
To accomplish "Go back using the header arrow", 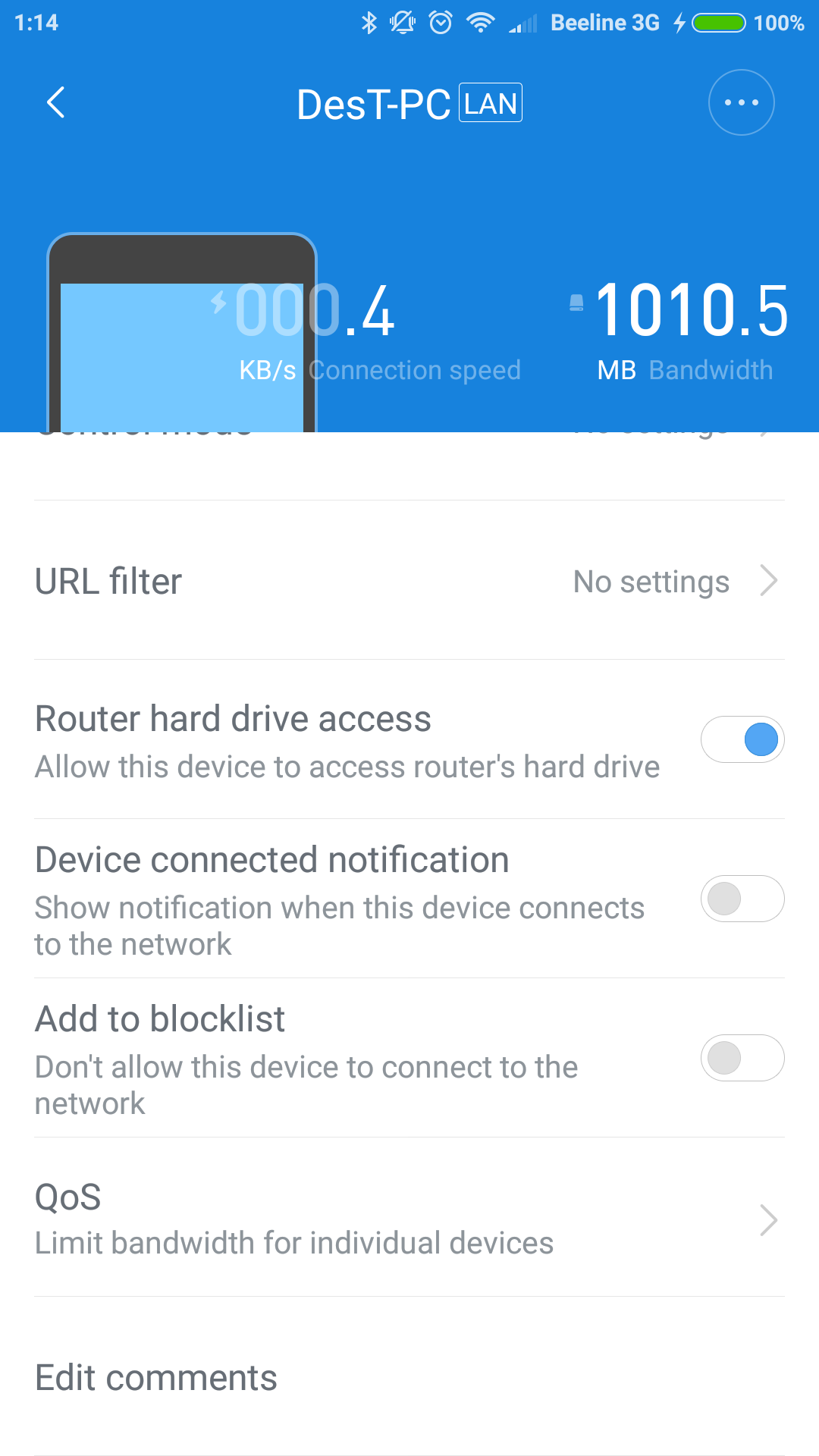I will point(56,102).
